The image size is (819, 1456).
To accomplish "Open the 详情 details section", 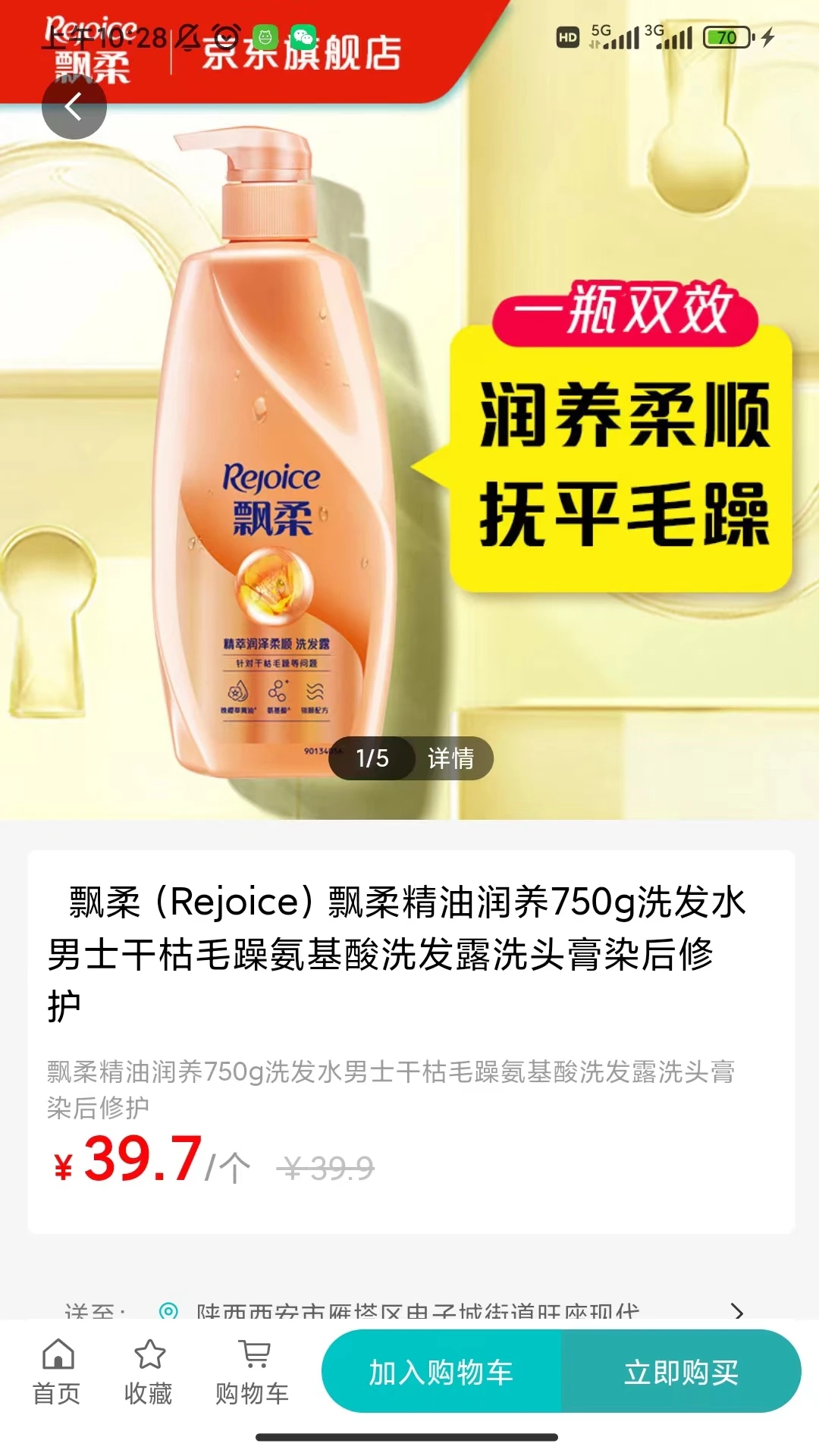I will pyautogui.click(x=451, y=758).
